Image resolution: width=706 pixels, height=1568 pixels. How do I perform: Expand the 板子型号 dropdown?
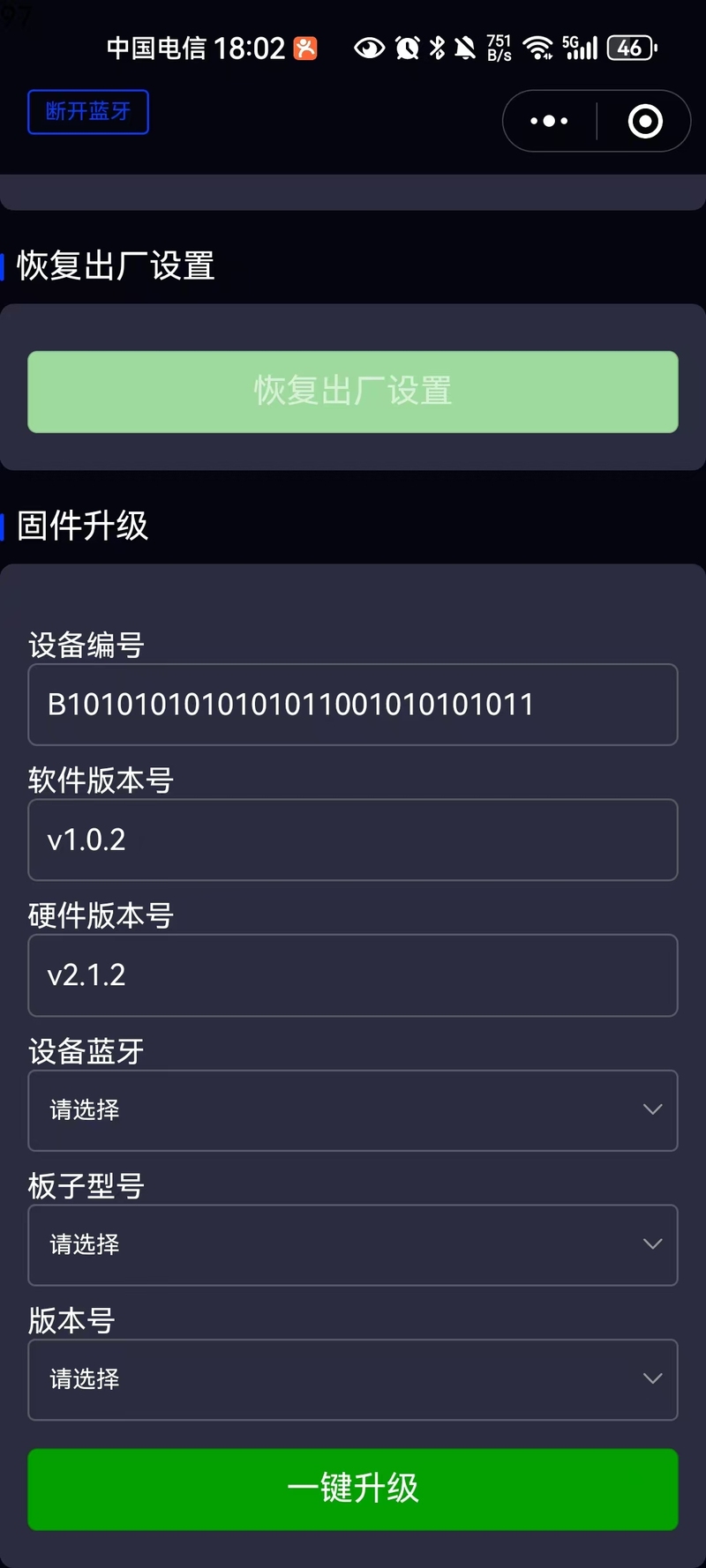click(353, 1244)
